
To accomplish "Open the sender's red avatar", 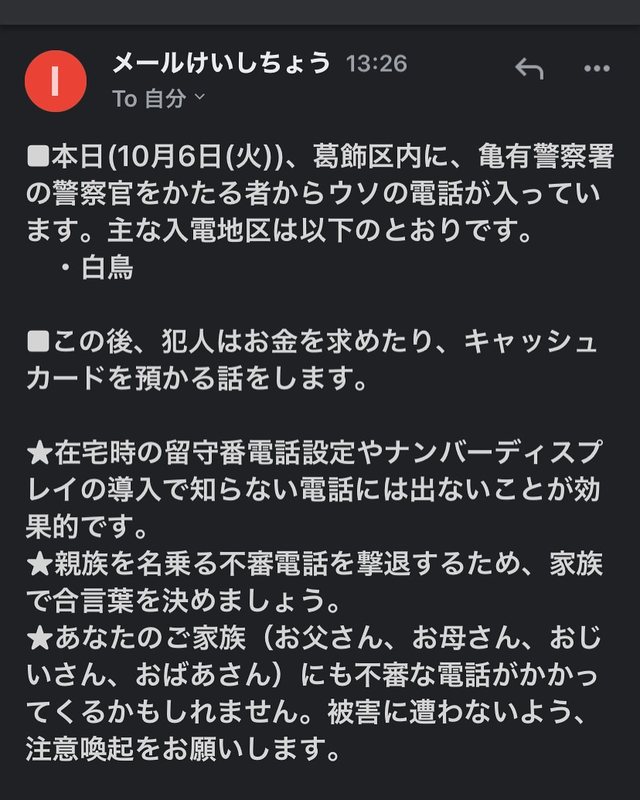I will pos(56,80).
